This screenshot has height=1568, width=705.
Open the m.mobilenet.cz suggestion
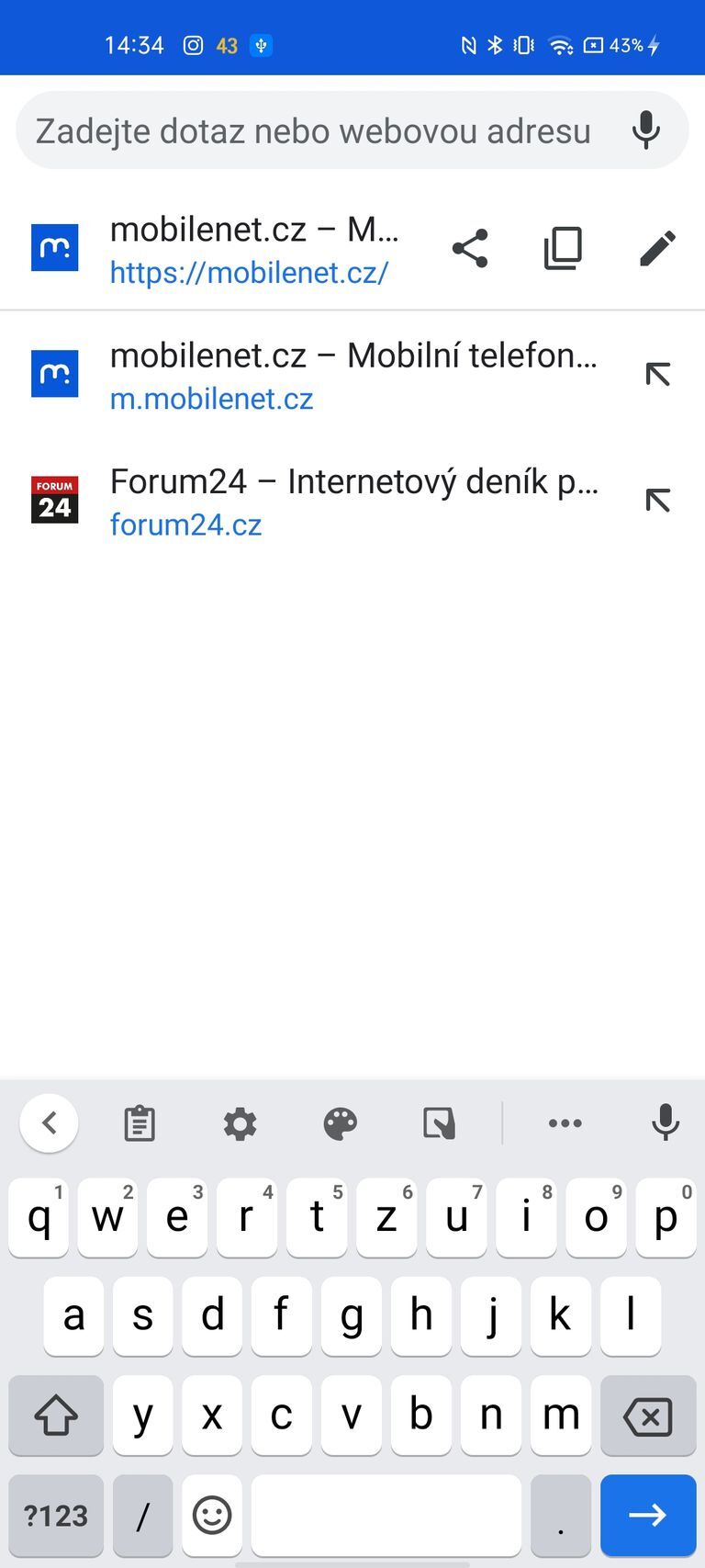pos(352,375)
